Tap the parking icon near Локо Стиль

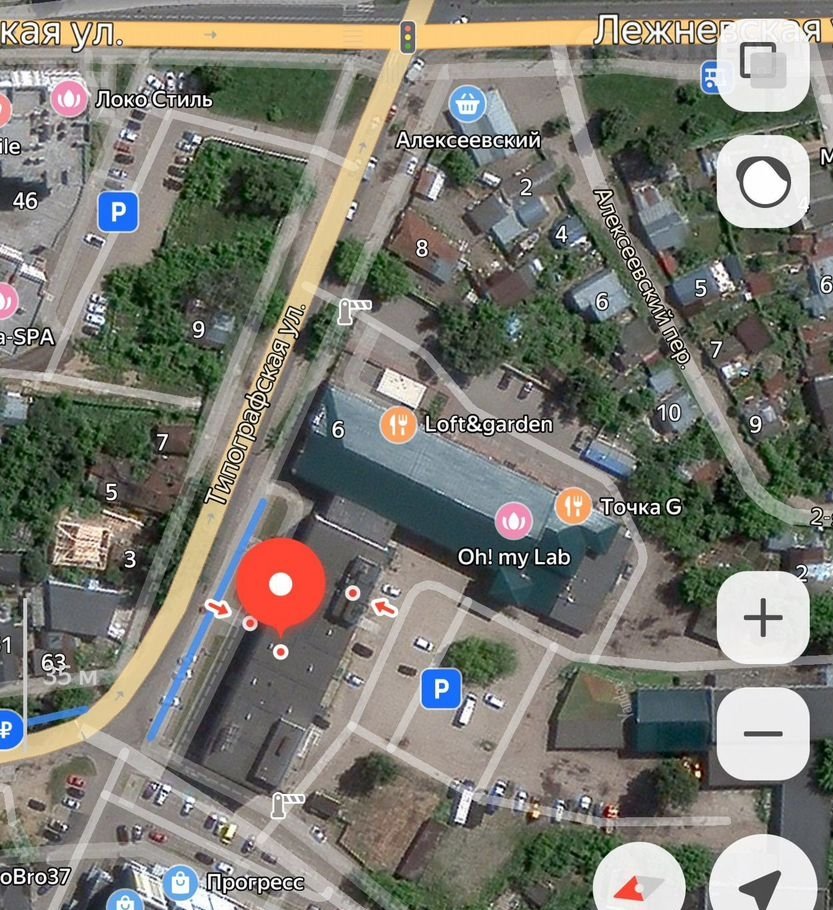coord(117,212)
